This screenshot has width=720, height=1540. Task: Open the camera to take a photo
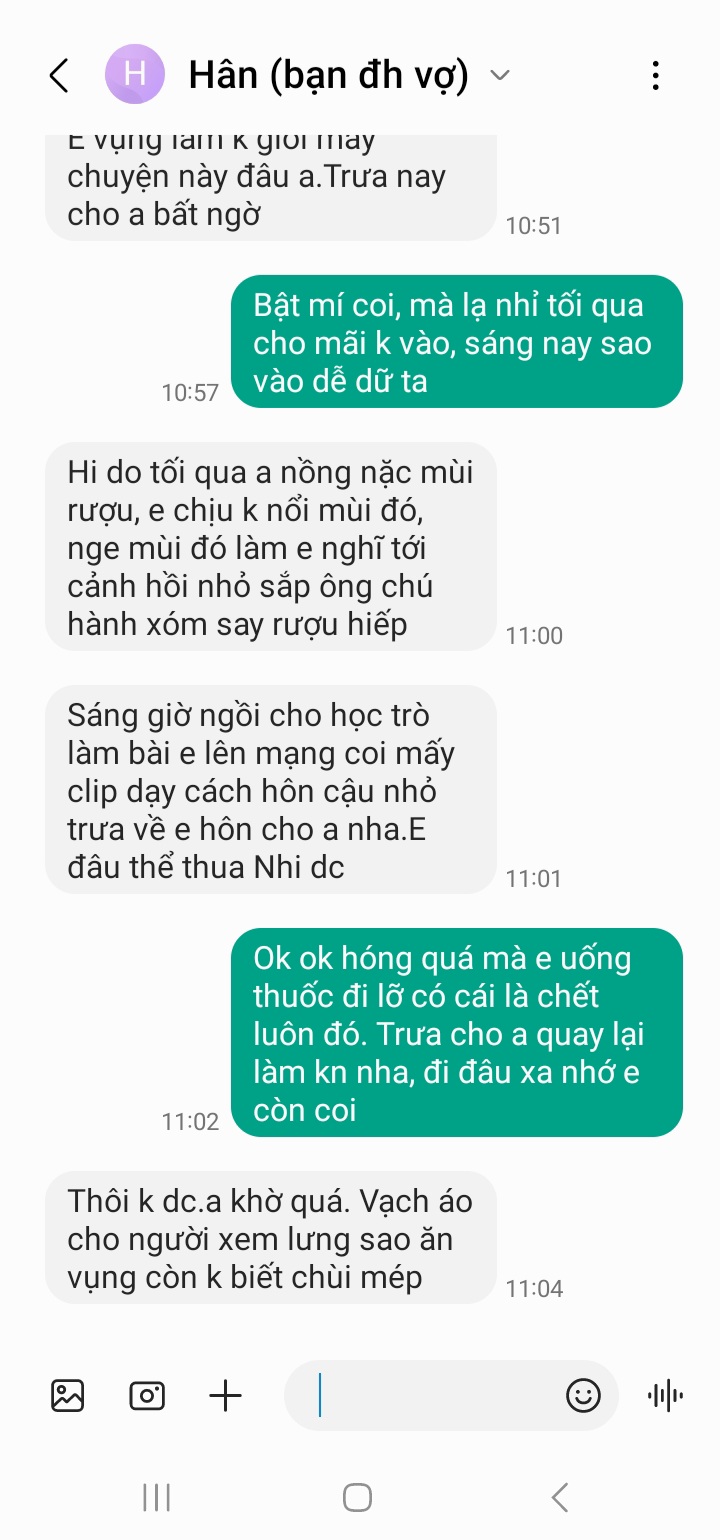click(147, 1395)
